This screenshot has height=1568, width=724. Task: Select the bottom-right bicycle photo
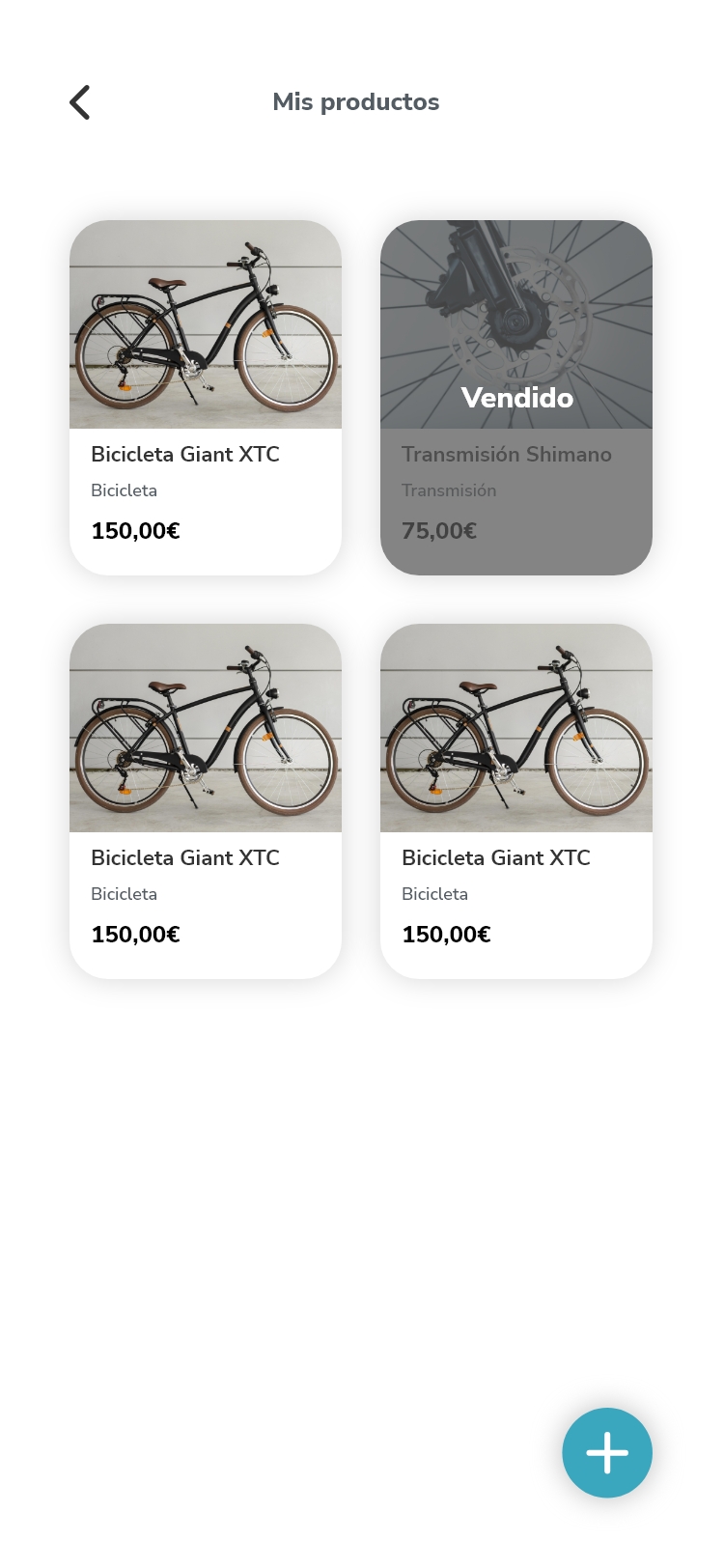click(515, 728)
